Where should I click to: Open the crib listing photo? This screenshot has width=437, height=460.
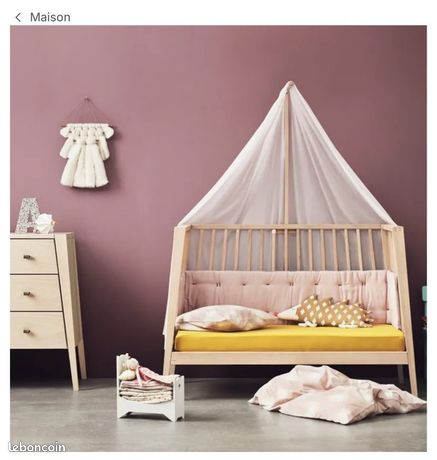[x=218, y=238]
